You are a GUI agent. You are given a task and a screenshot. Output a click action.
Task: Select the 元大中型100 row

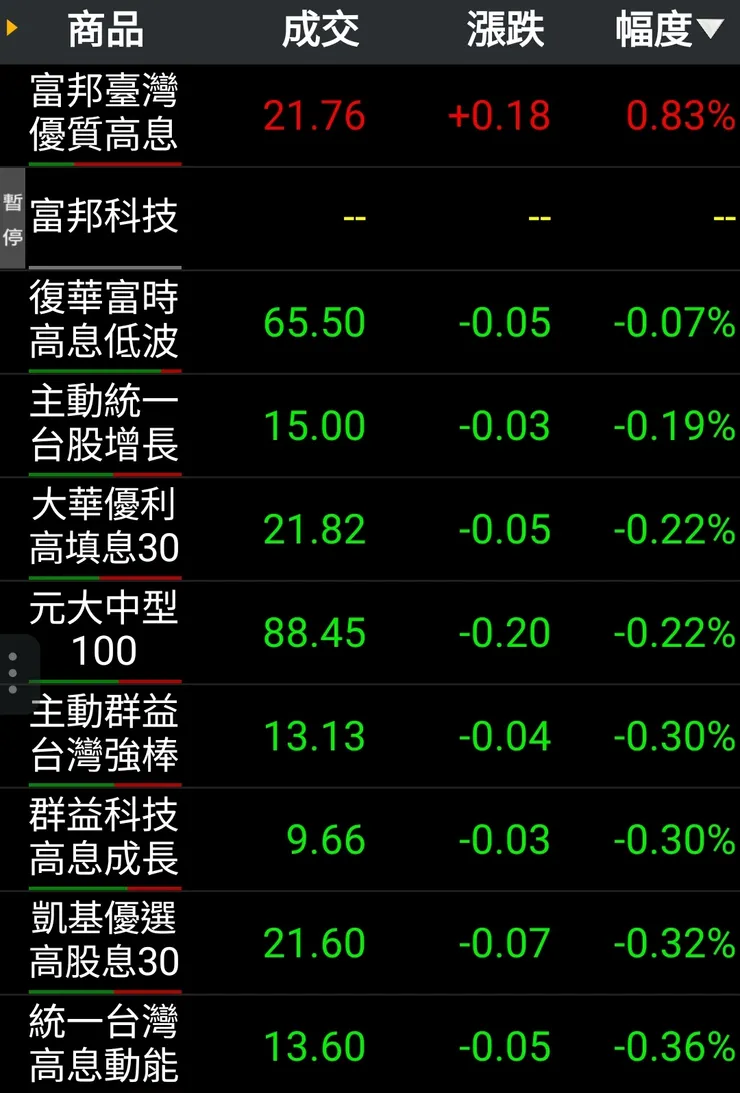click(x=103, y=632)
